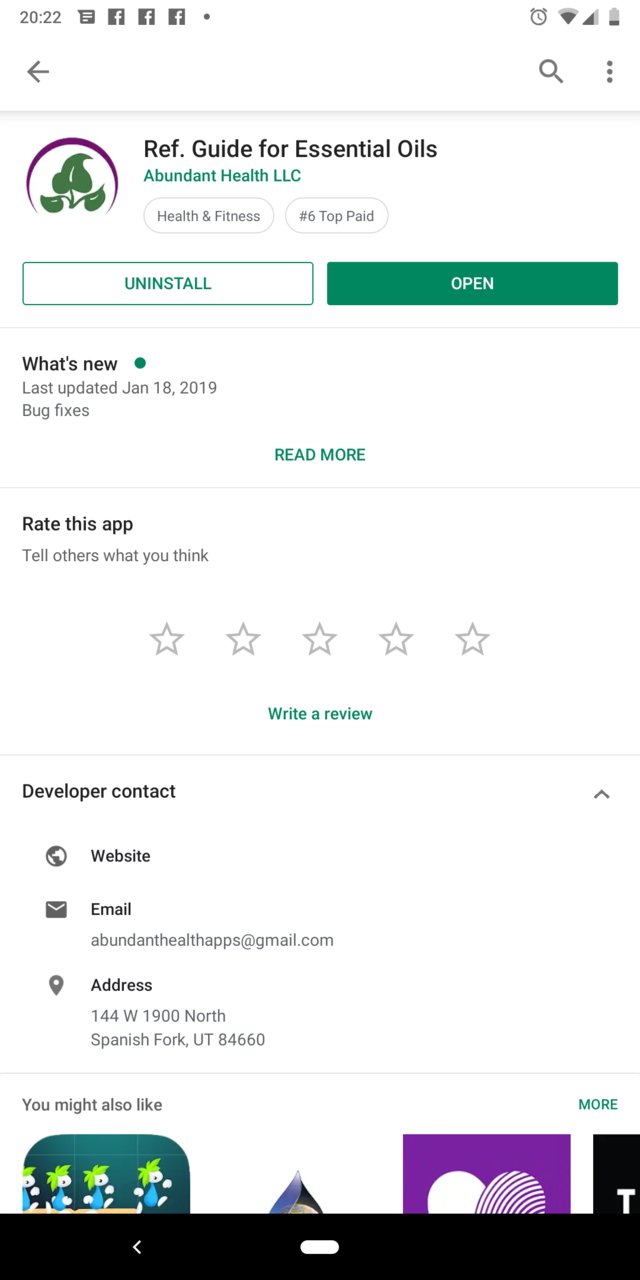Rate the app one star
Image resolution: width=640 pixels, height=1280 pixels.
point(167,639)
